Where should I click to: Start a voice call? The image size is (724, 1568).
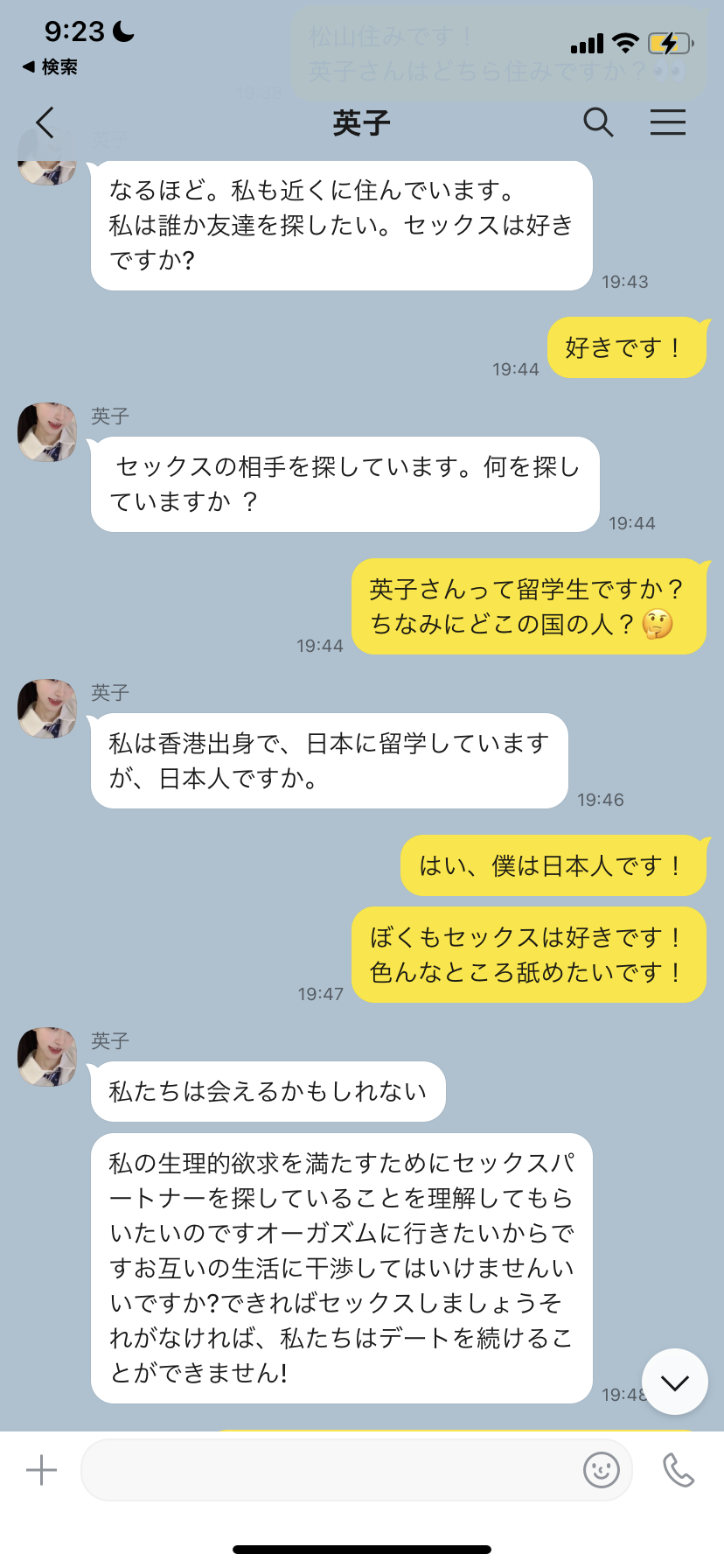[679, 1470]
